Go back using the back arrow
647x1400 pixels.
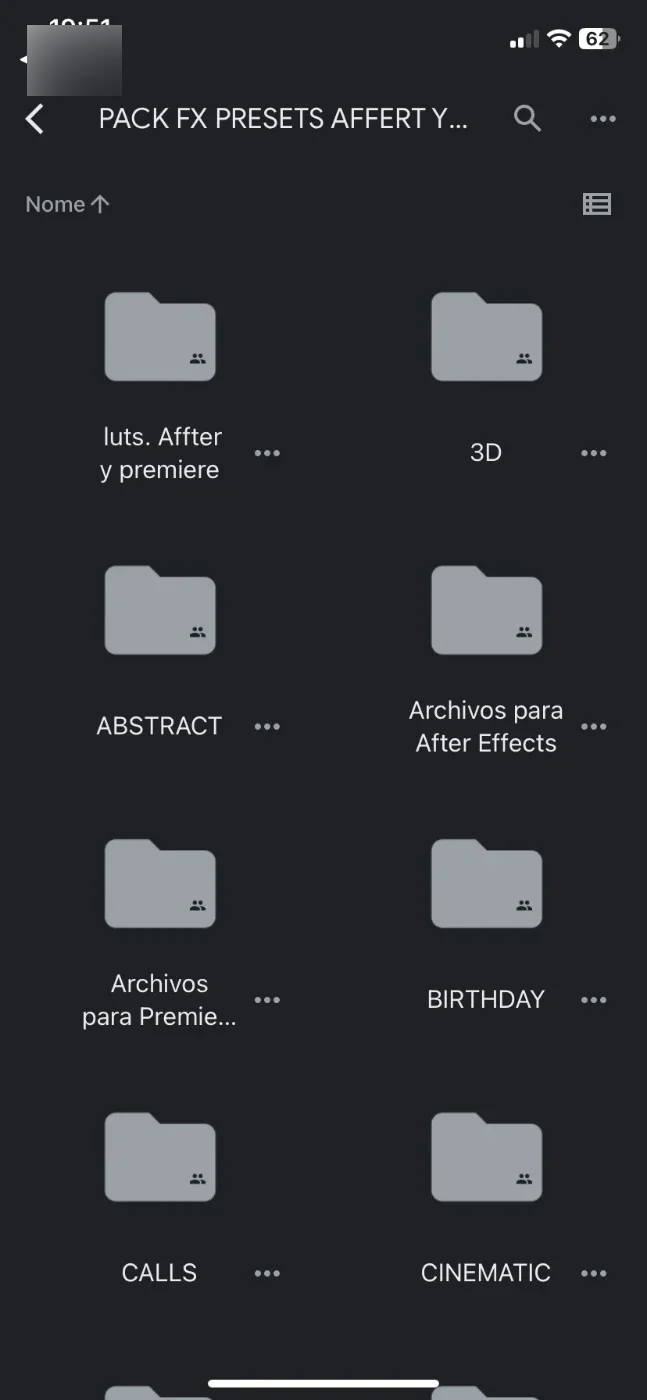tap(35, 119)
